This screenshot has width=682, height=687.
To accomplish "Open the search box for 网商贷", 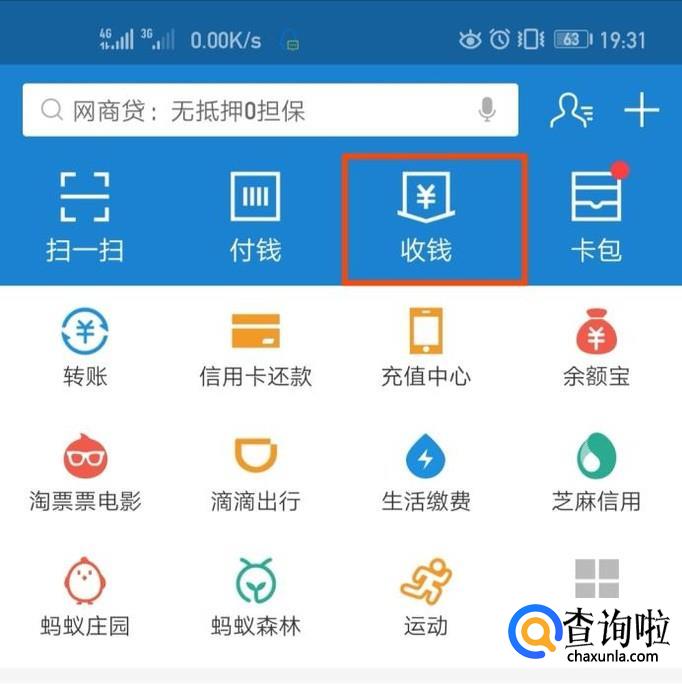I will tap(250, 111).
